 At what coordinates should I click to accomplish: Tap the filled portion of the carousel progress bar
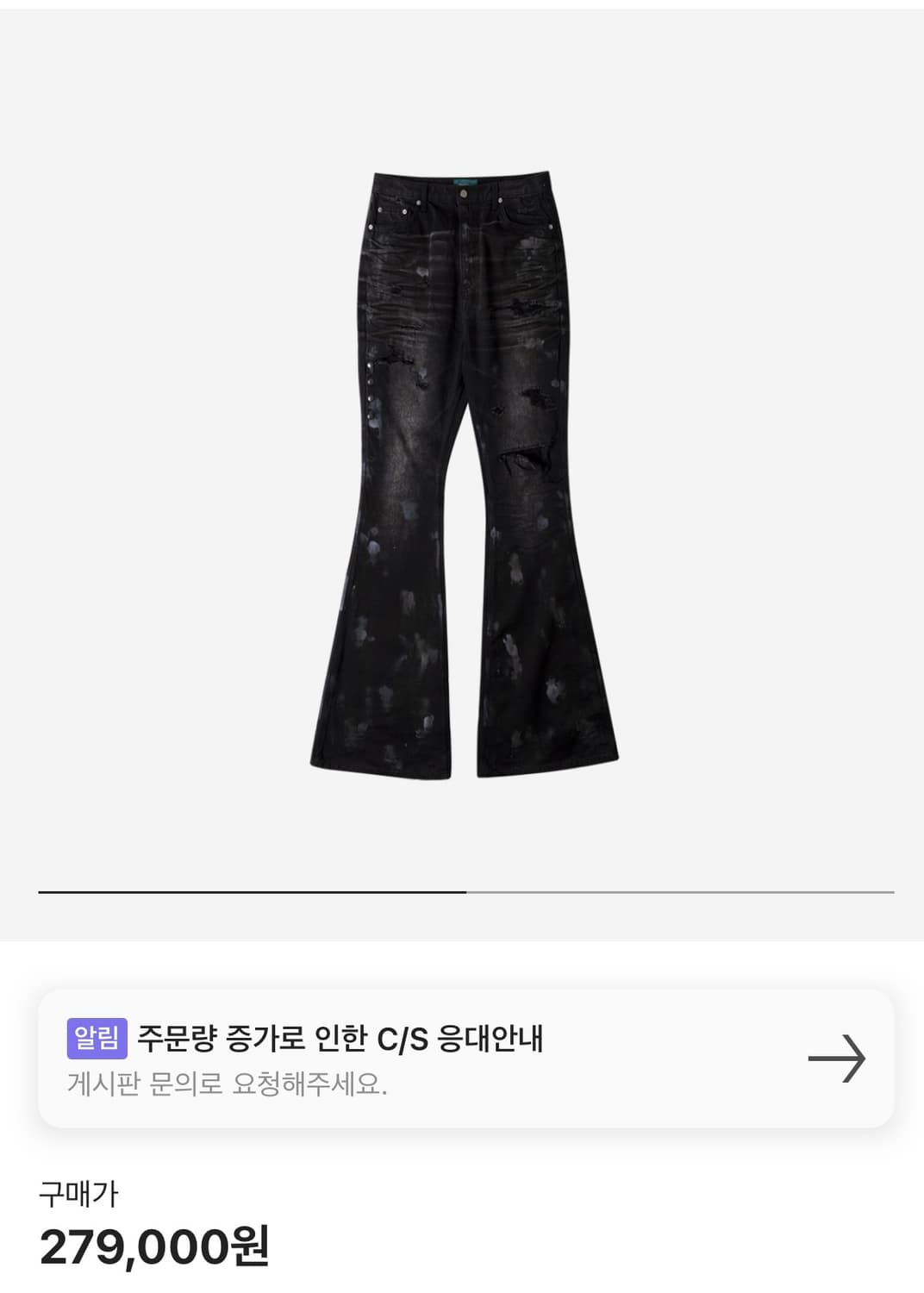tap(250, 890)
